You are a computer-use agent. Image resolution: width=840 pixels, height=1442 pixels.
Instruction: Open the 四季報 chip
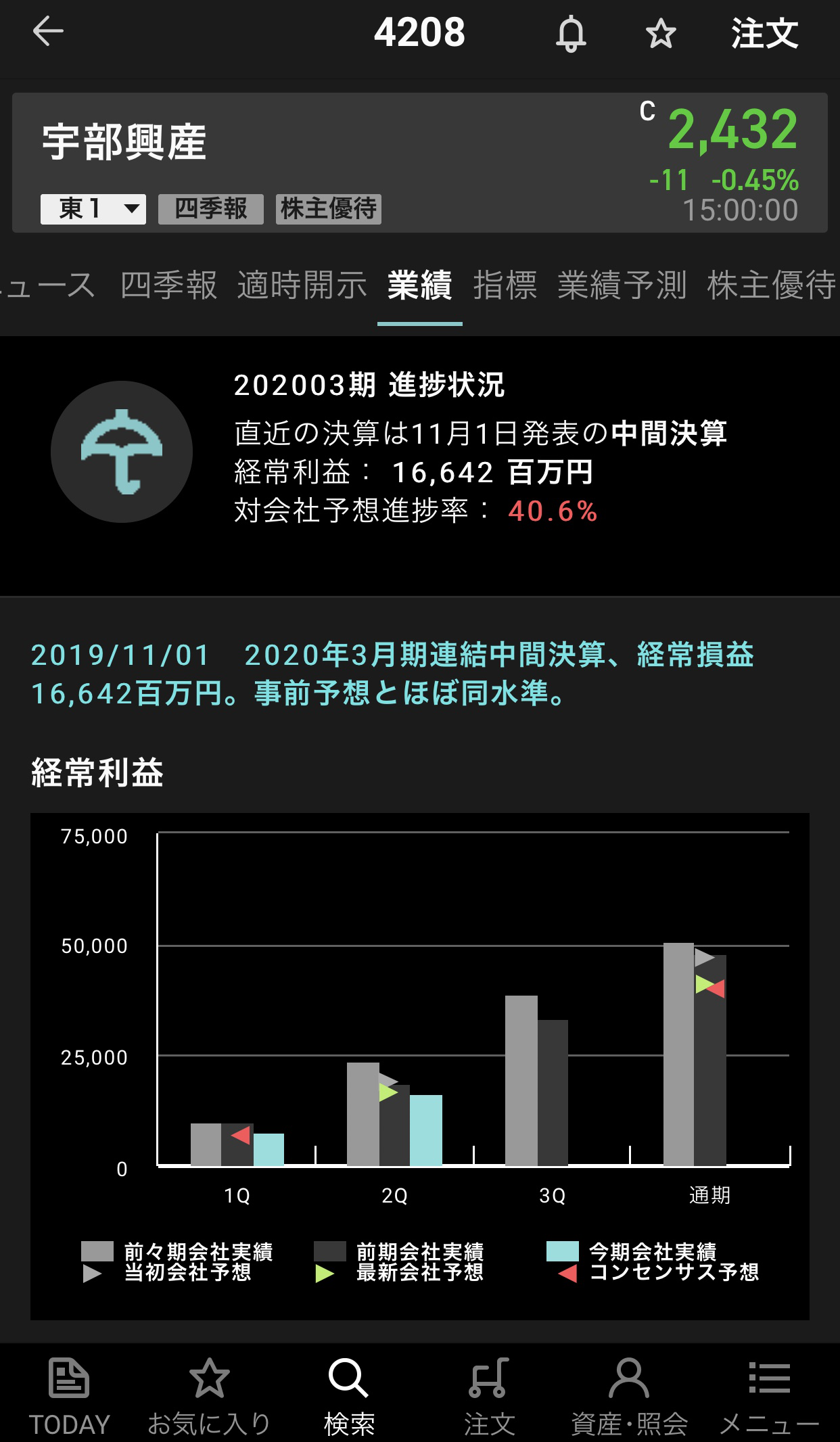point(210,209)
